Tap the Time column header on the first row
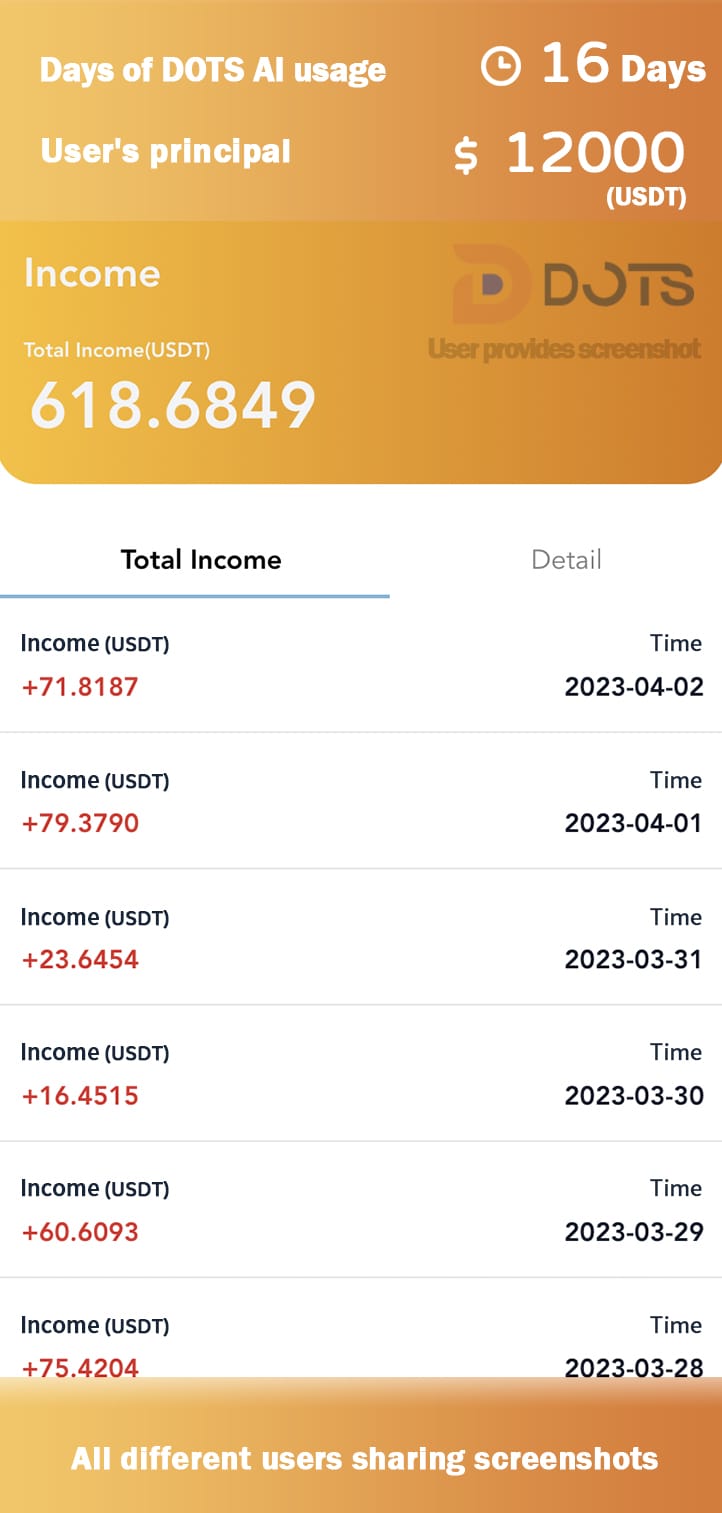The image size is (722, 1513). 677,643
